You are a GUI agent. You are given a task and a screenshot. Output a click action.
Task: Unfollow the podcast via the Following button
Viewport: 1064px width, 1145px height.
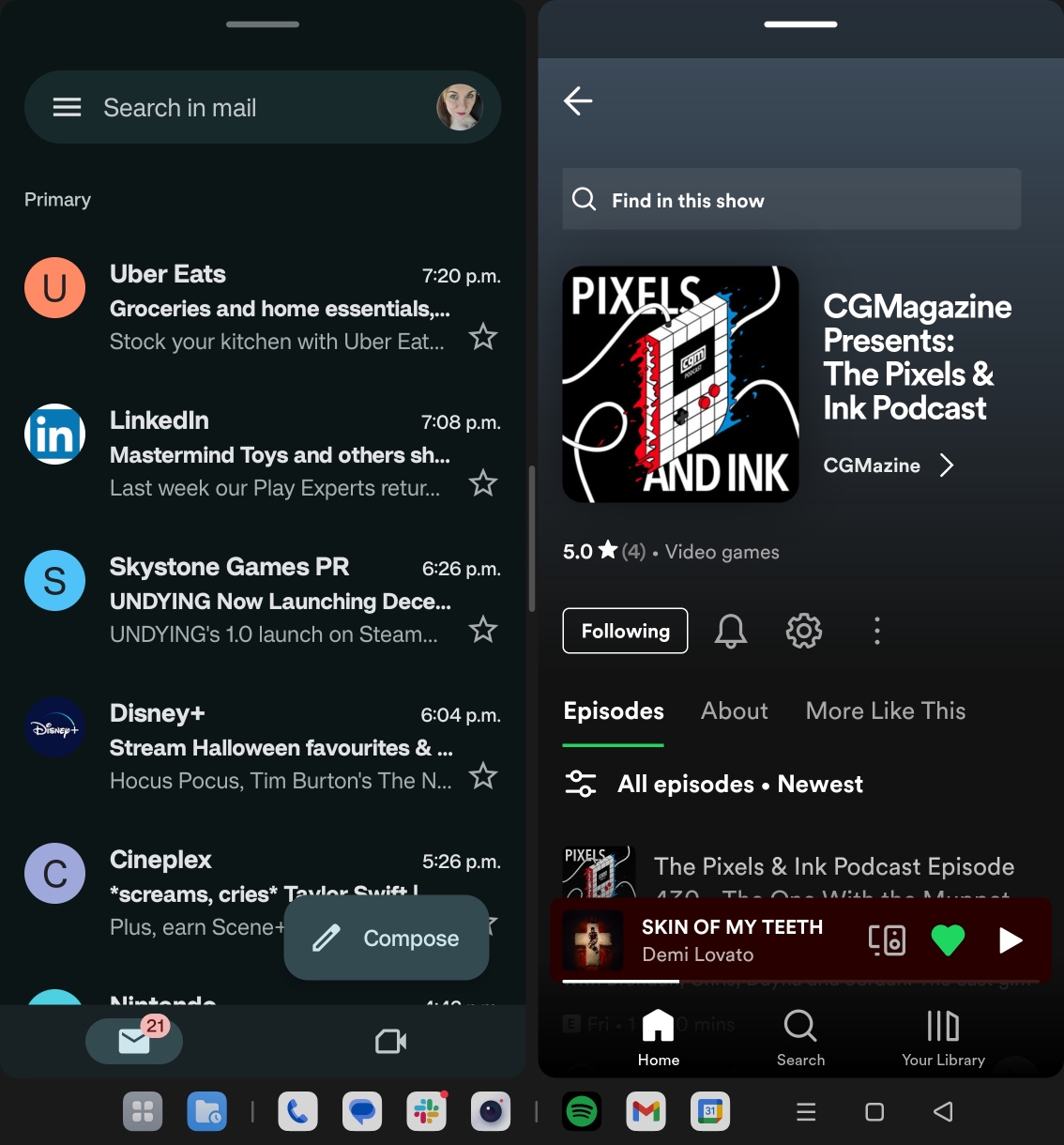coord(625,631)
